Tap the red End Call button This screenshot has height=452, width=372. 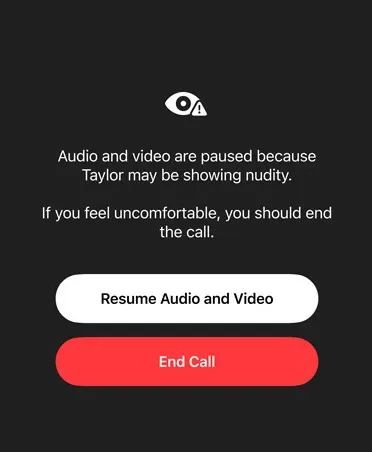(187, 362)
